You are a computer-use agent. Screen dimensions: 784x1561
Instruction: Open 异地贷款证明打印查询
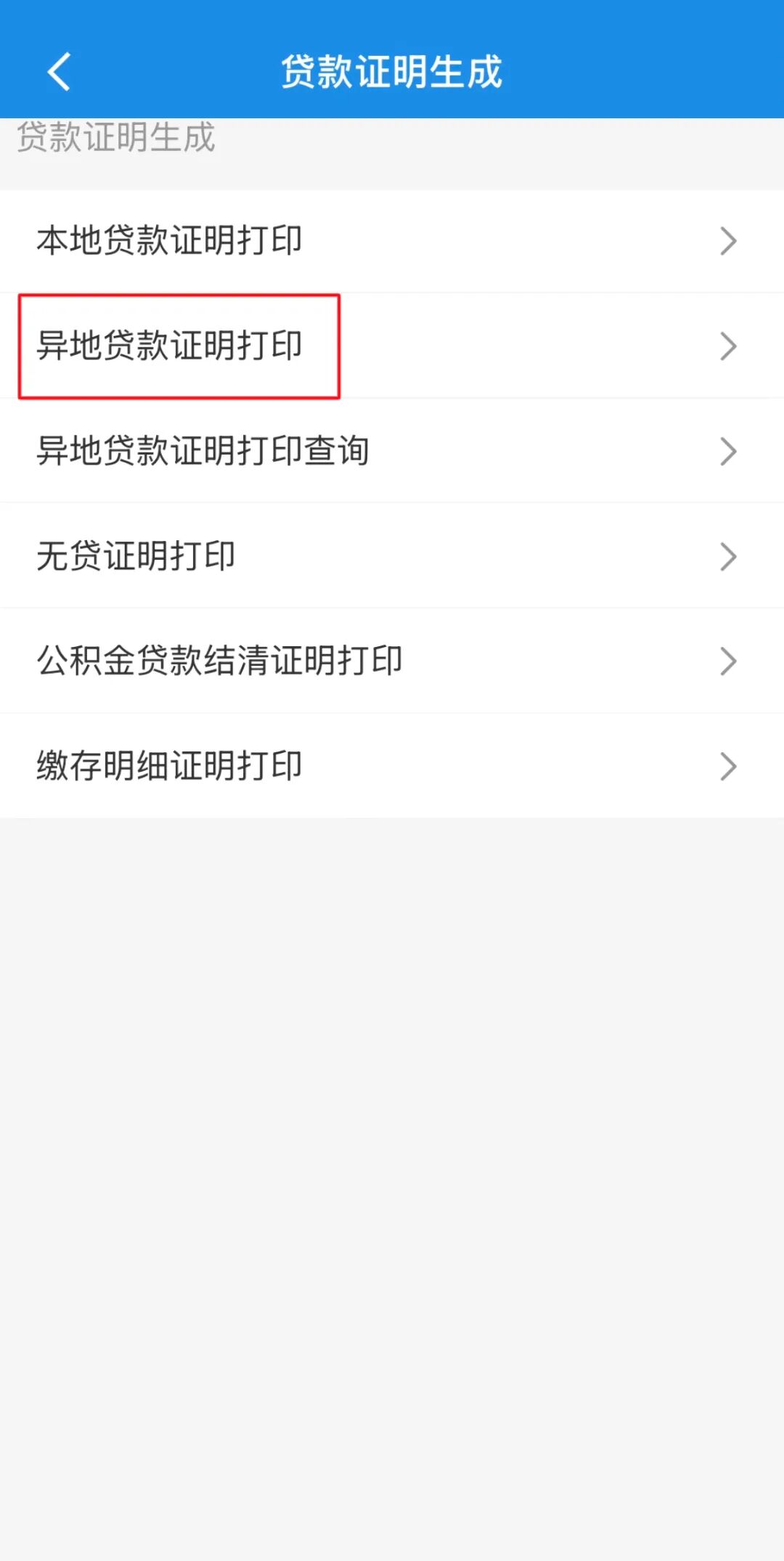click(x=392, y=451)
